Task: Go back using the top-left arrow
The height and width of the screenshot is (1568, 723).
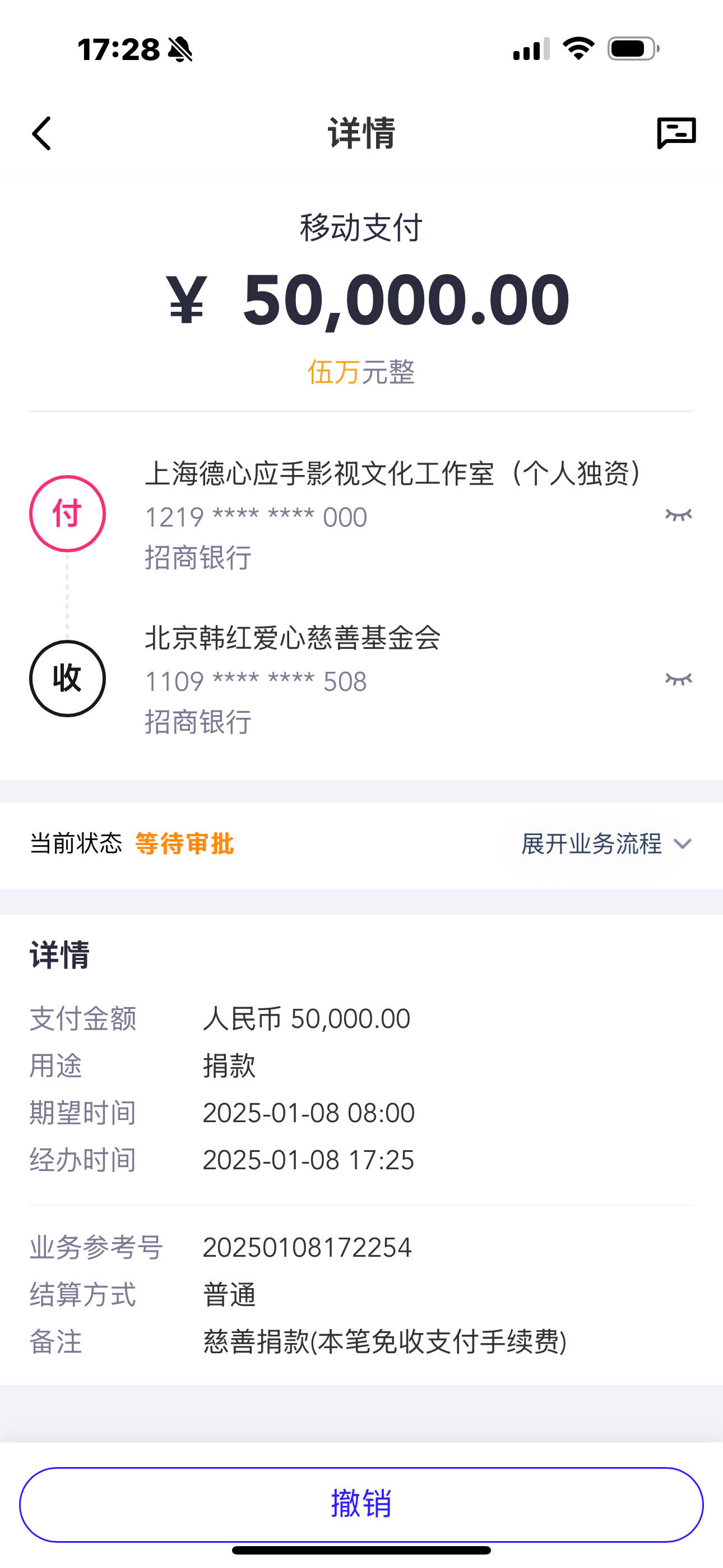Action: pyautogui.click(x=41, y=133)
